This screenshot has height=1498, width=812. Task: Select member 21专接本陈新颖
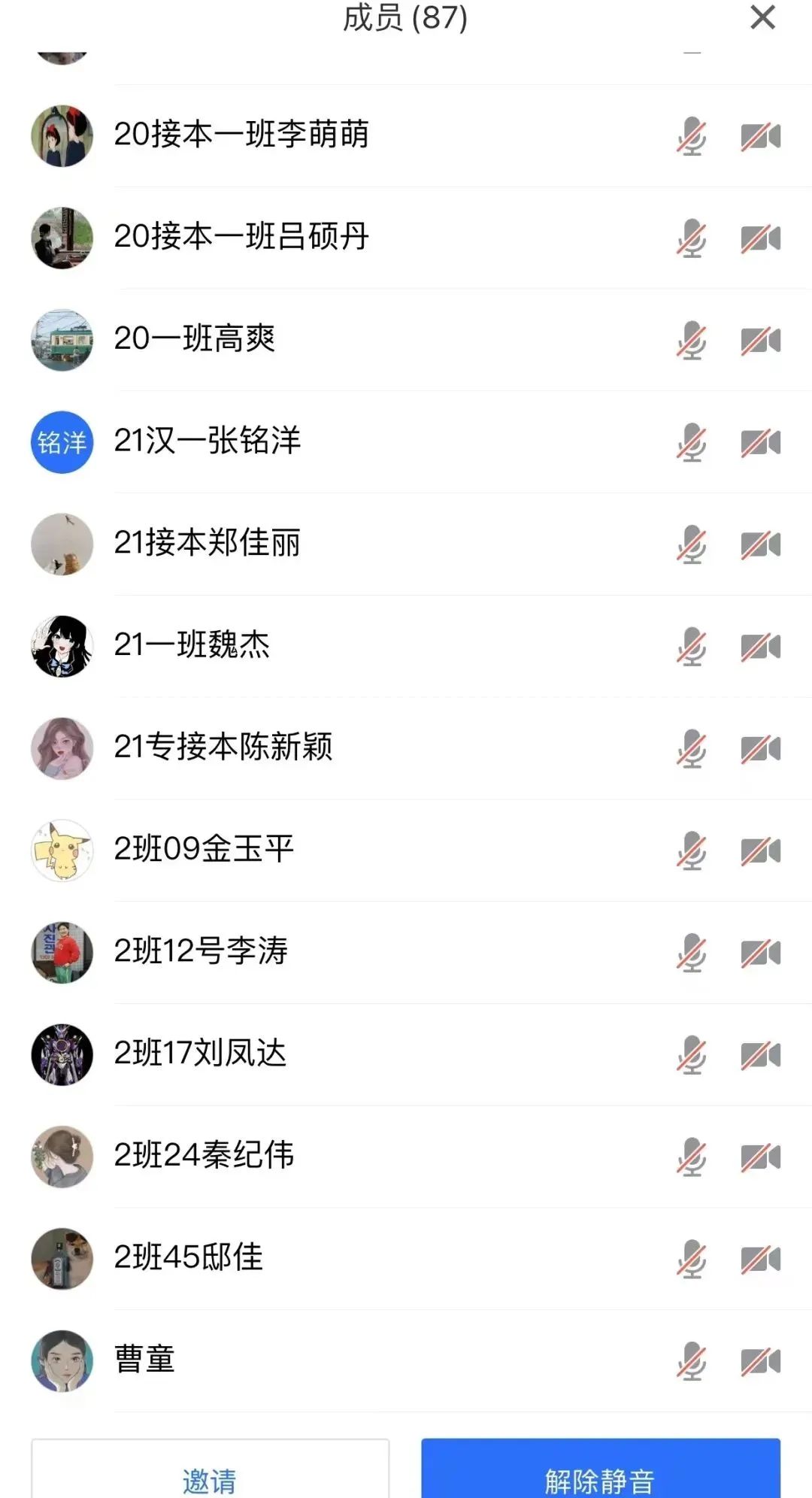223,747
